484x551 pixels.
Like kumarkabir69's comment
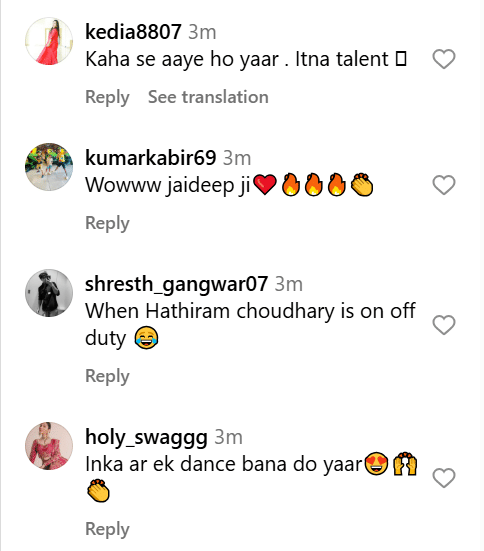(444, 185)
